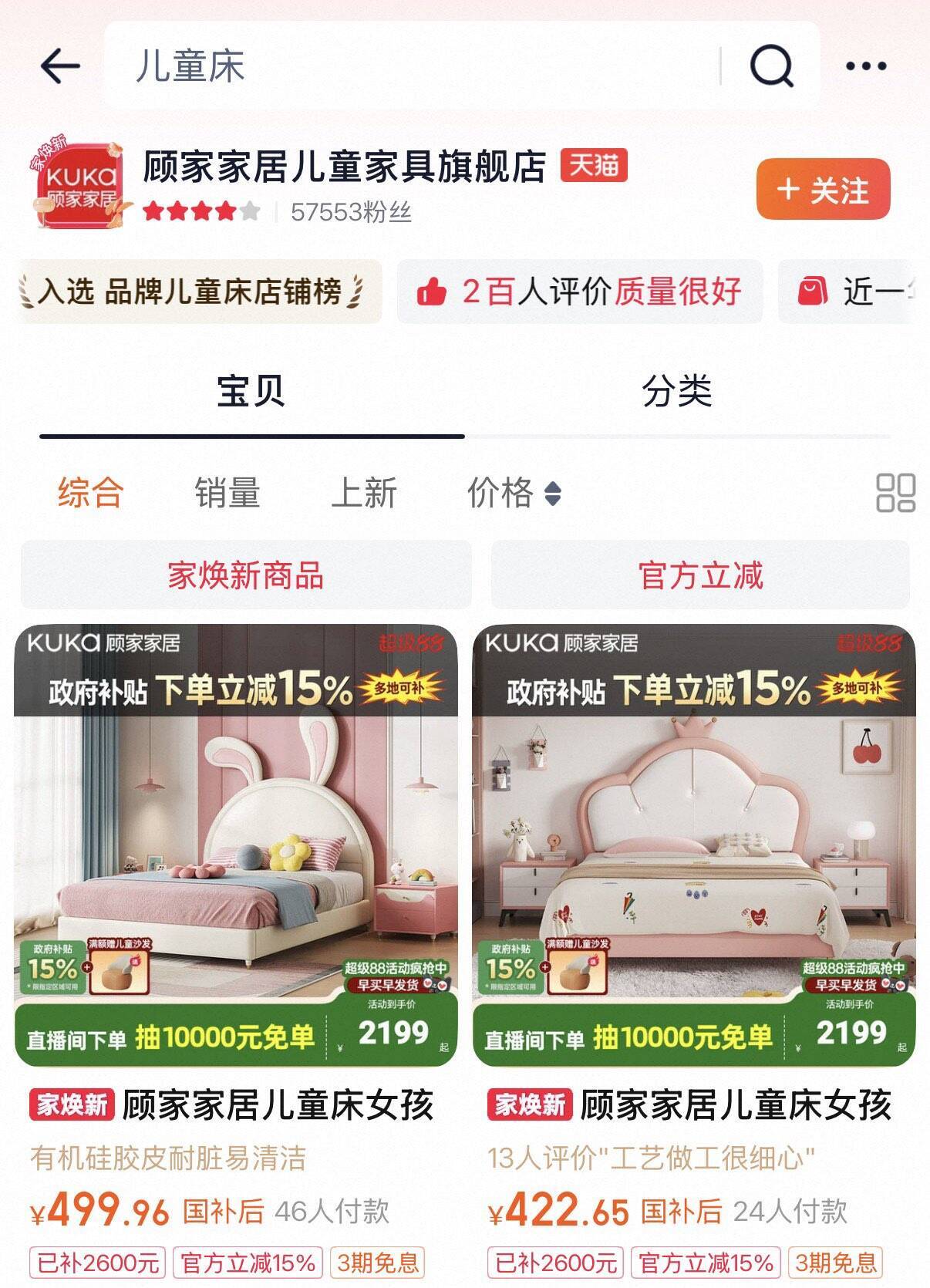Sort products by 价格
The image size is (930, 1288).
(513, 492)
